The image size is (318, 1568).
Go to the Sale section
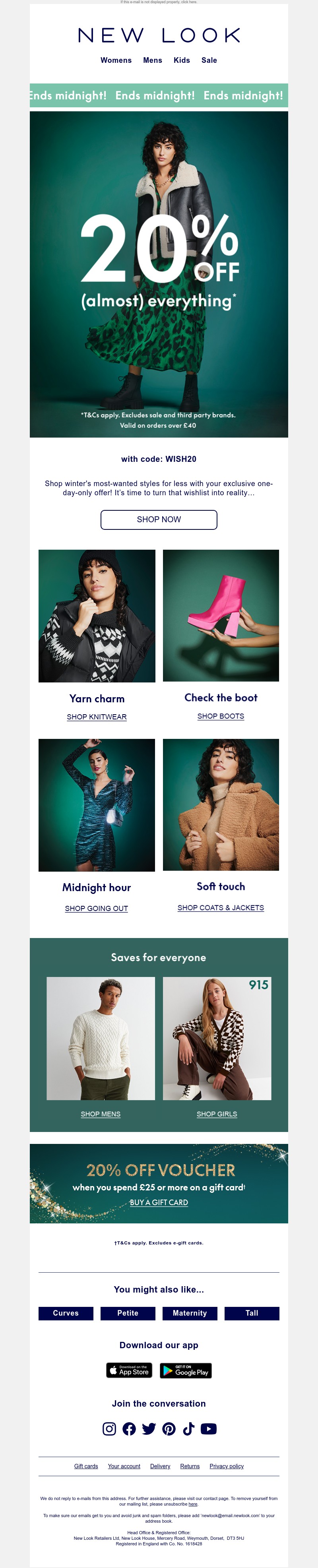coord(209,60)
